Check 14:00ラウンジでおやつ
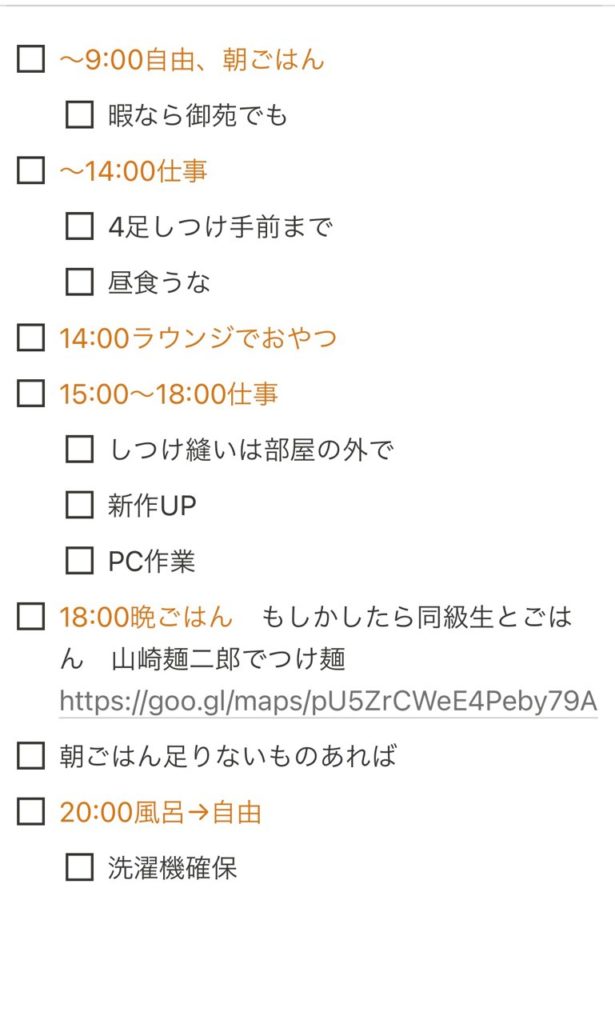615x1024 pixels. tap(32, 338)
